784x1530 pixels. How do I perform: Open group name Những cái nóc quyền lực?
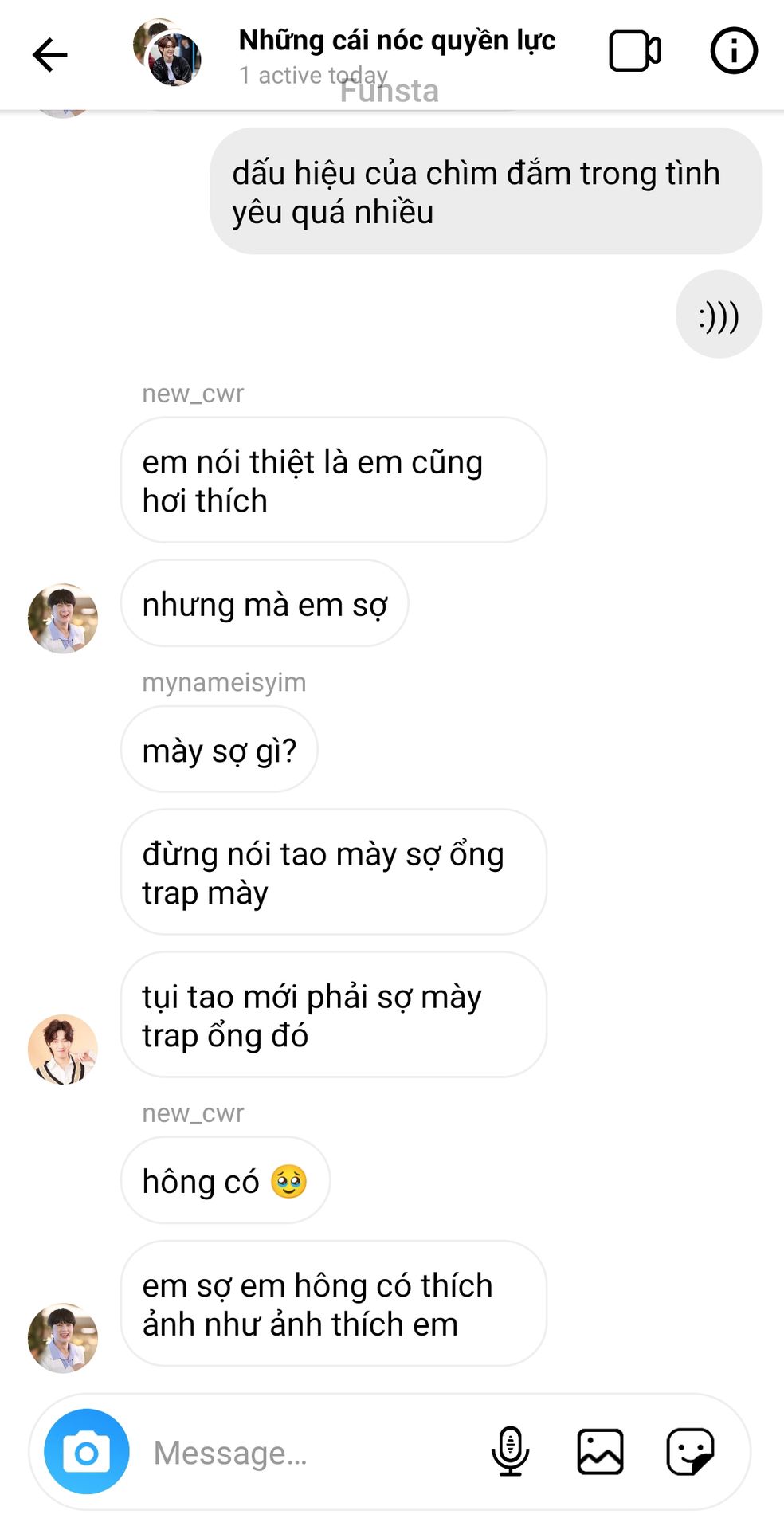[397, 41]
